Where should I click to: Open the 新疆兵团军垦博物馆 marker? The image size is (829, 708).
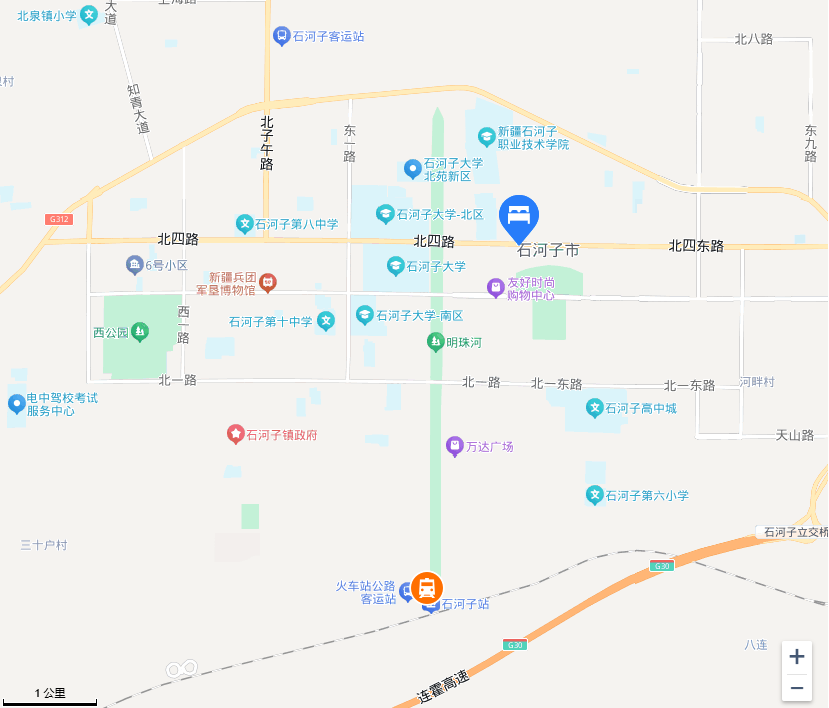(267, 283)
